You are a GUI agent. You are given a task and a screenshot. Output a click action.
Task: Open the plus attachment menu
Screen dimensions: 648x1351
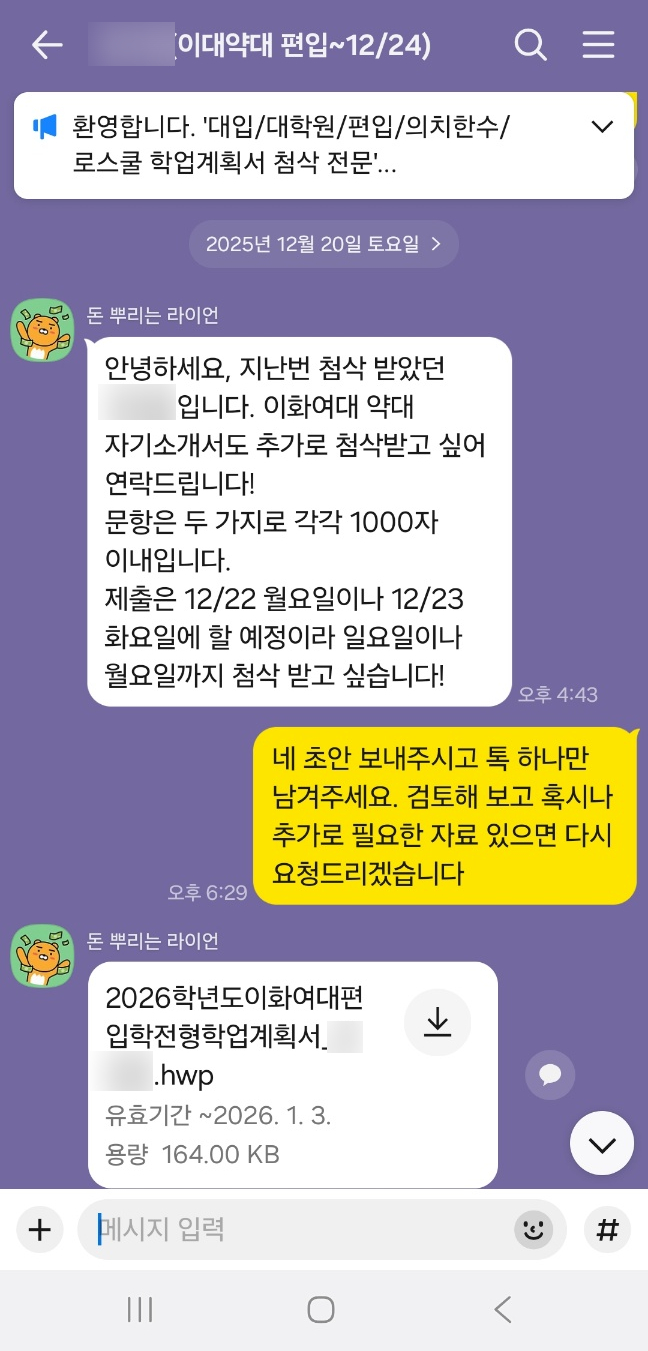(x=39, y=1229)
